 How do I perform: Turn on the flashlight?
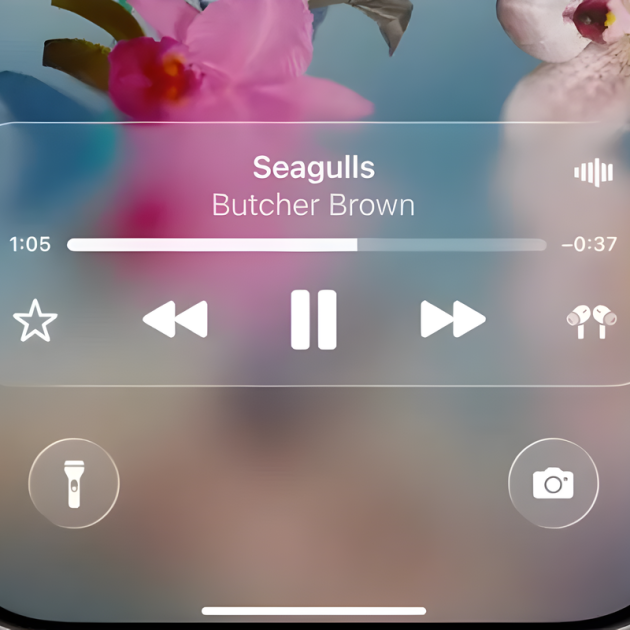74,484
